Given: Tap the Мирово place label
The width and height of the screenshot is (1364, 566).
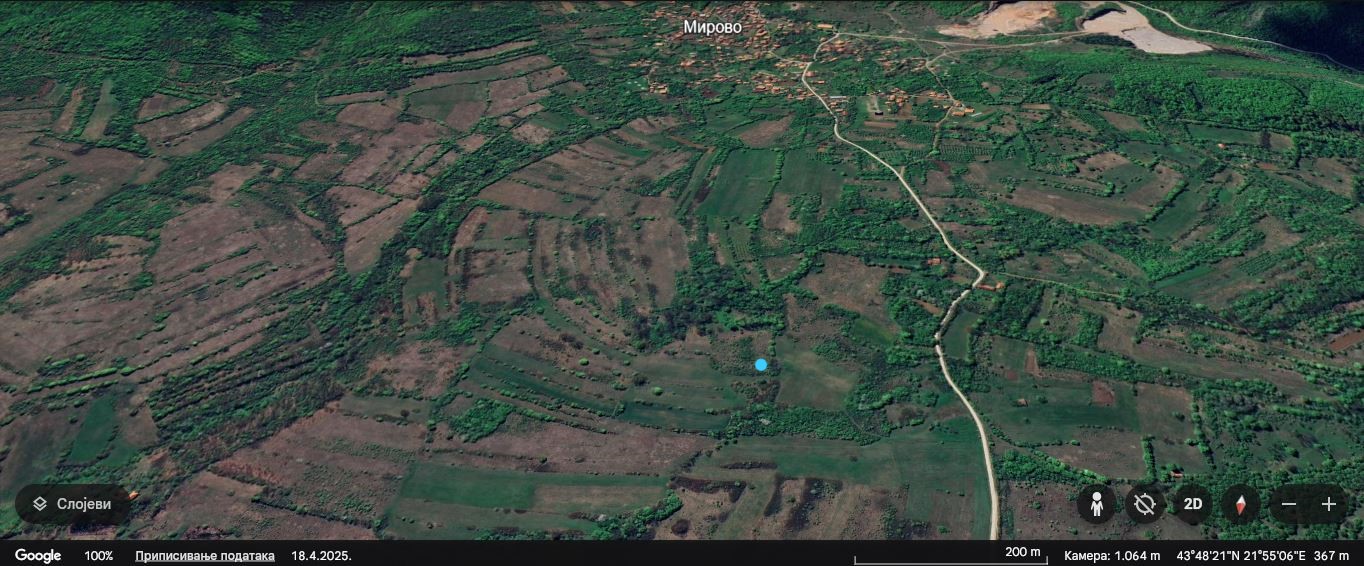Looking at the screenshot, I should point(712,27).
